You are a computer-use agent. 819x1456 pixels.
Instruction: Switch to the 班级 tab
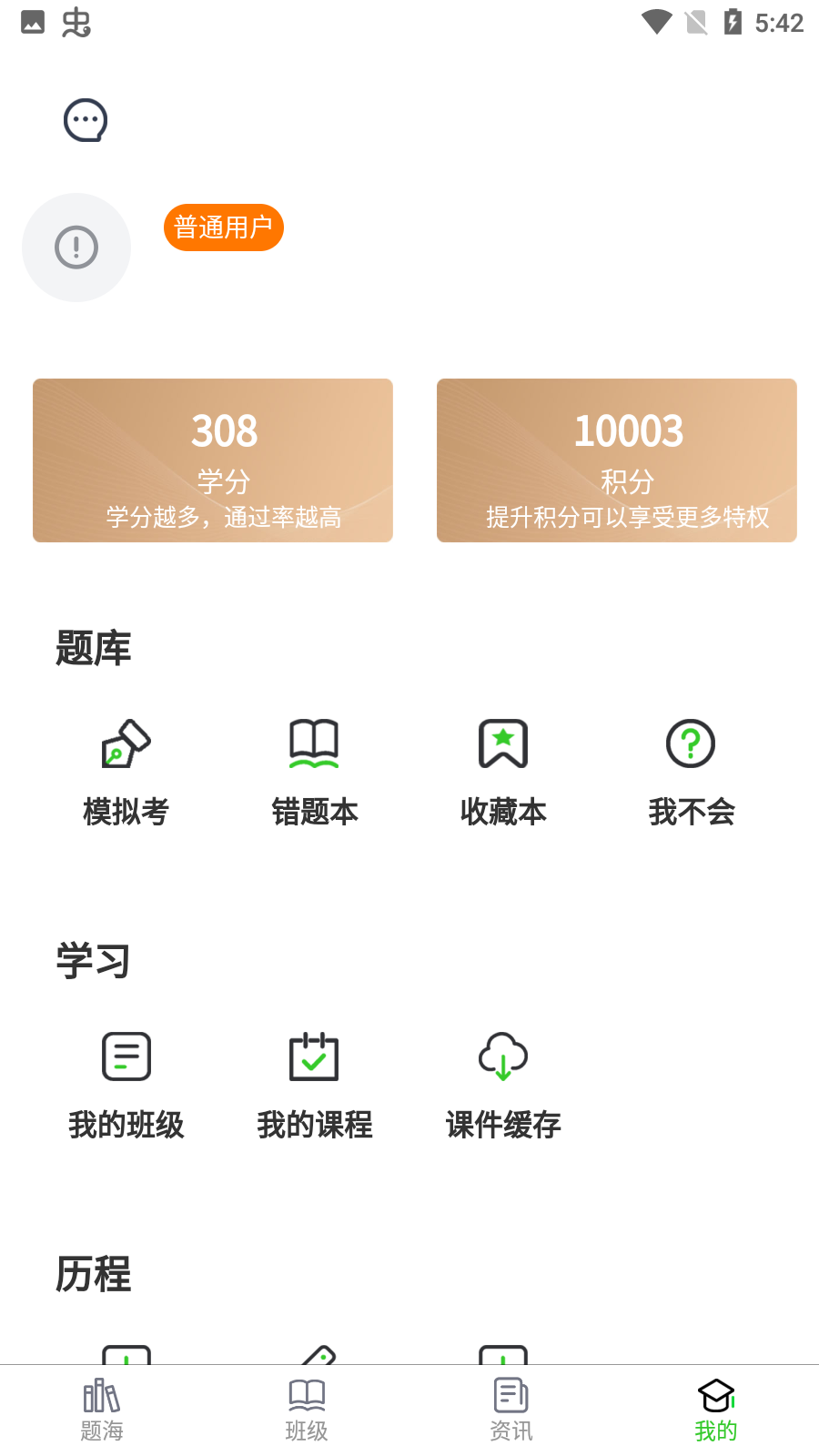[307, 1410]
